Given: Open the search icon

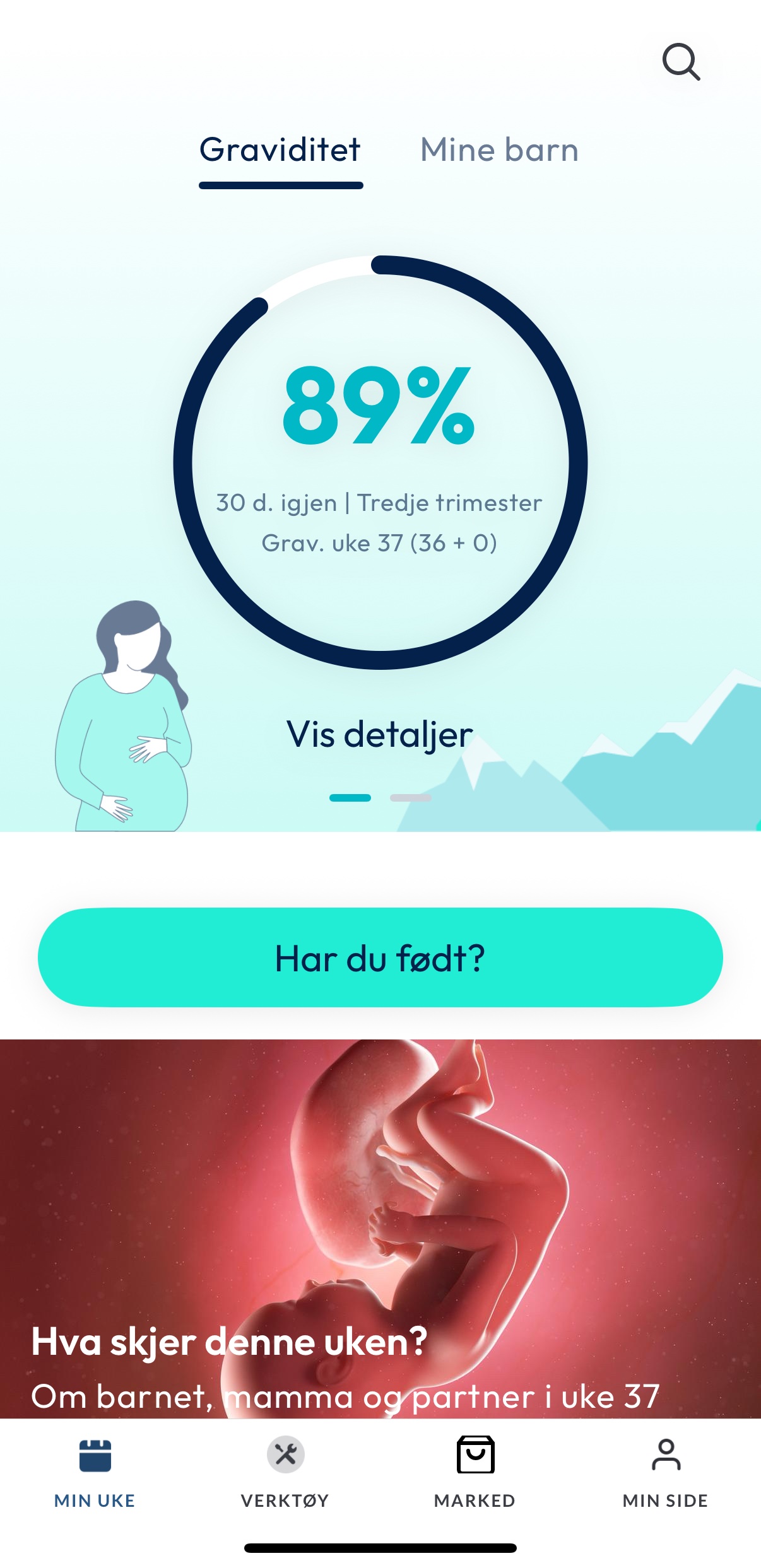Looking at the screenshot, I should [681, 62].
